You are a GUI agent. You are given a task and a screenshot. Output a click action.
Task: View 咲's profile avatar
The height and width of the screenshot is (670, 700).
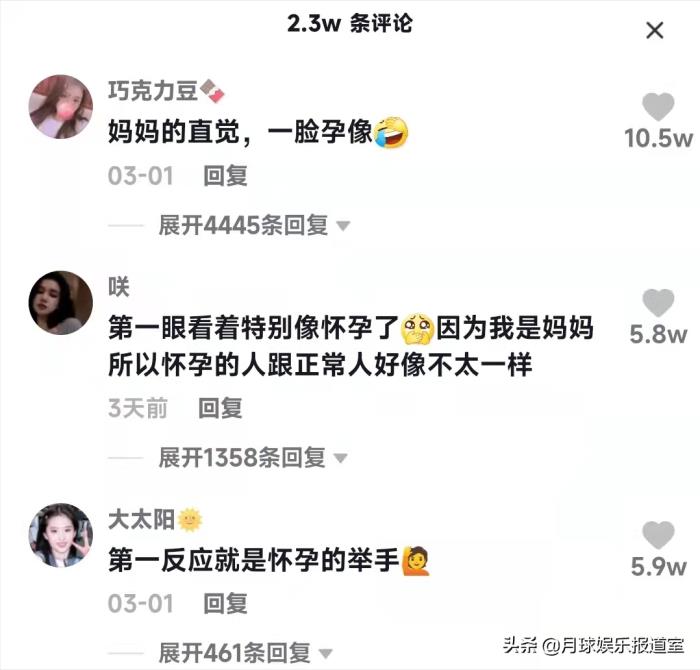coord(61,302)
